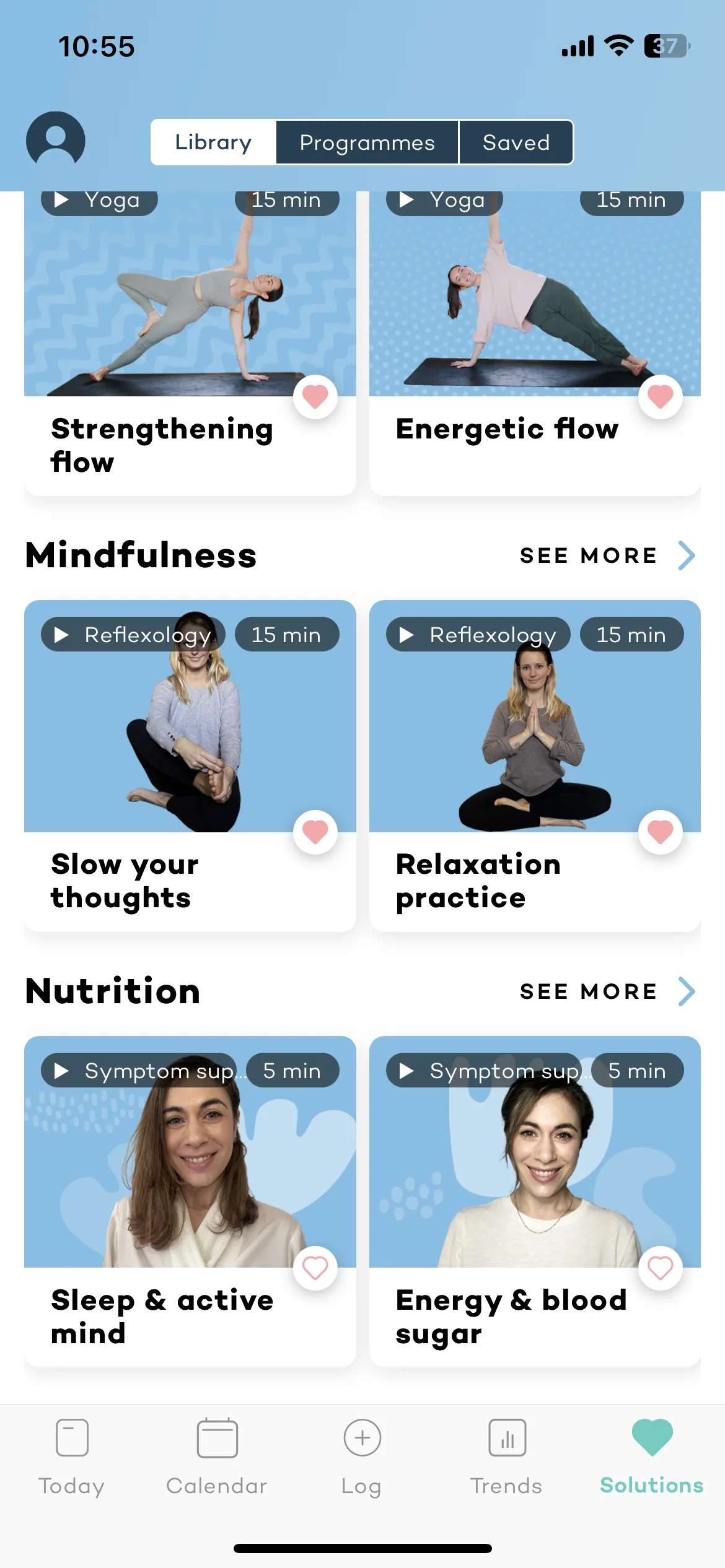725x1568 pixels.
Task: Unlike the Strengthening flow heart icon
Action: 315,396
